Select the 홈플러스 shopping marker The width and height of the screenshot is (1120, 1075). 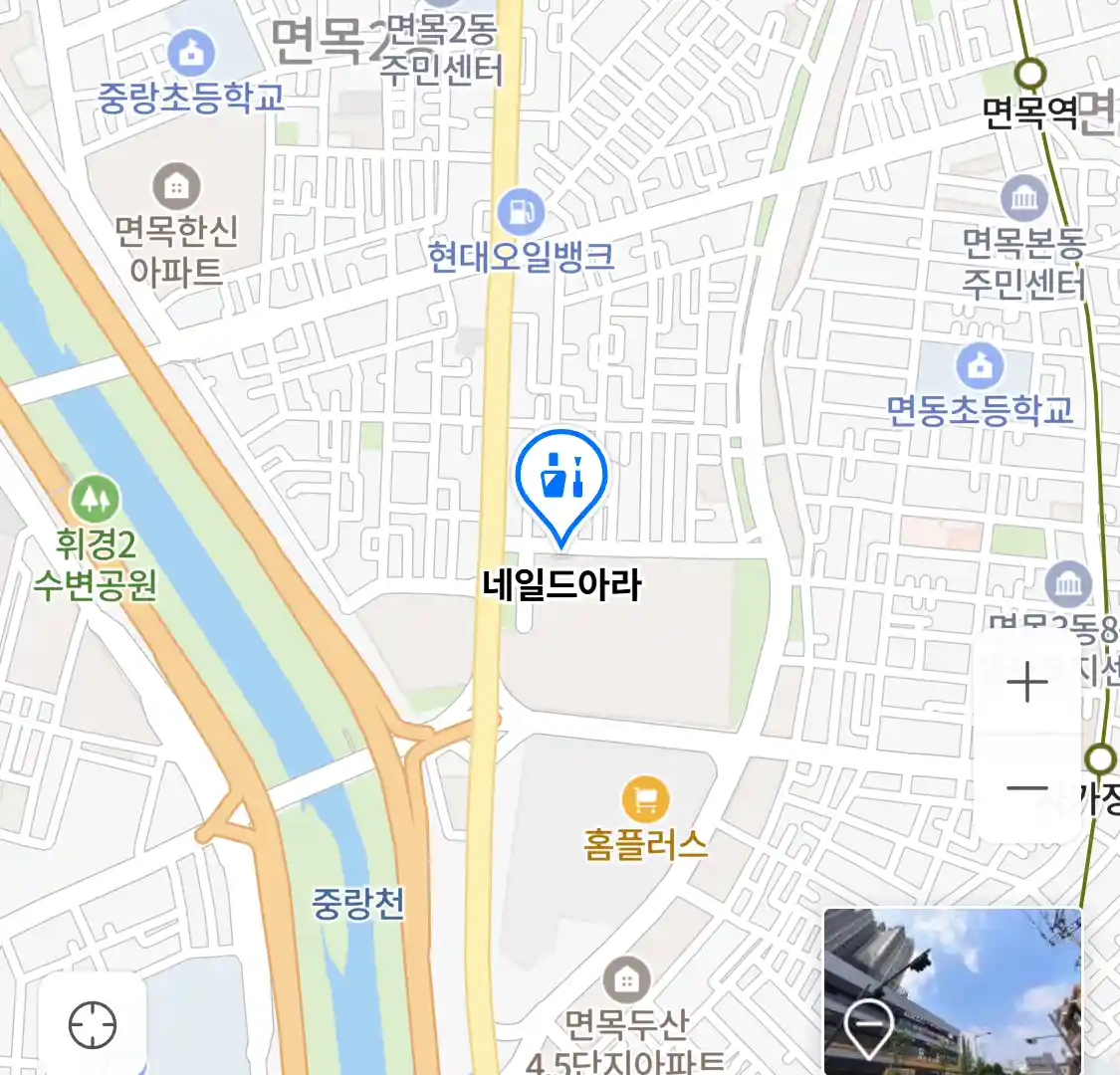coord(645,798)
